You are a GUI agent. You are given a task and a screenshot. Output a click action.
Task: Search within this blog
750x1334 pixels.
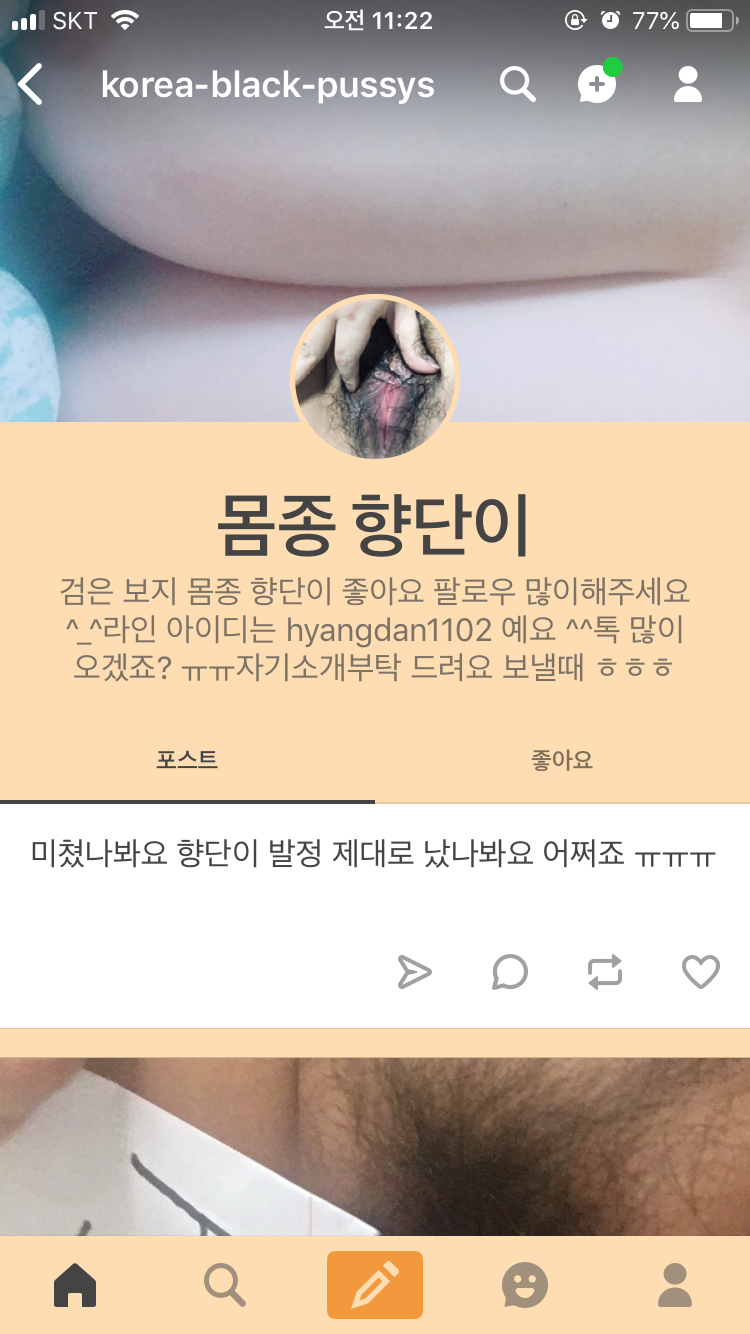[x=518, y=85]
